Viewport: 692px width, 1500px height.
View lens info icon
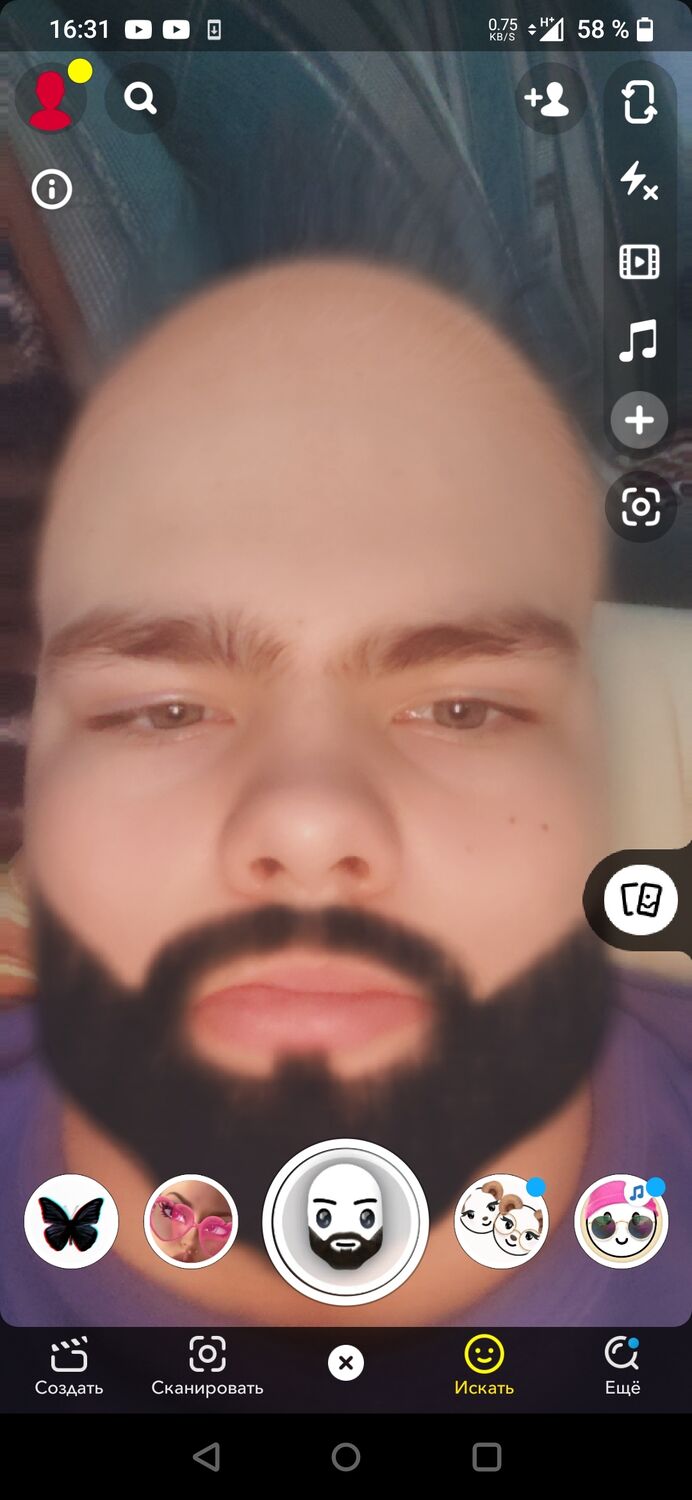52,189
